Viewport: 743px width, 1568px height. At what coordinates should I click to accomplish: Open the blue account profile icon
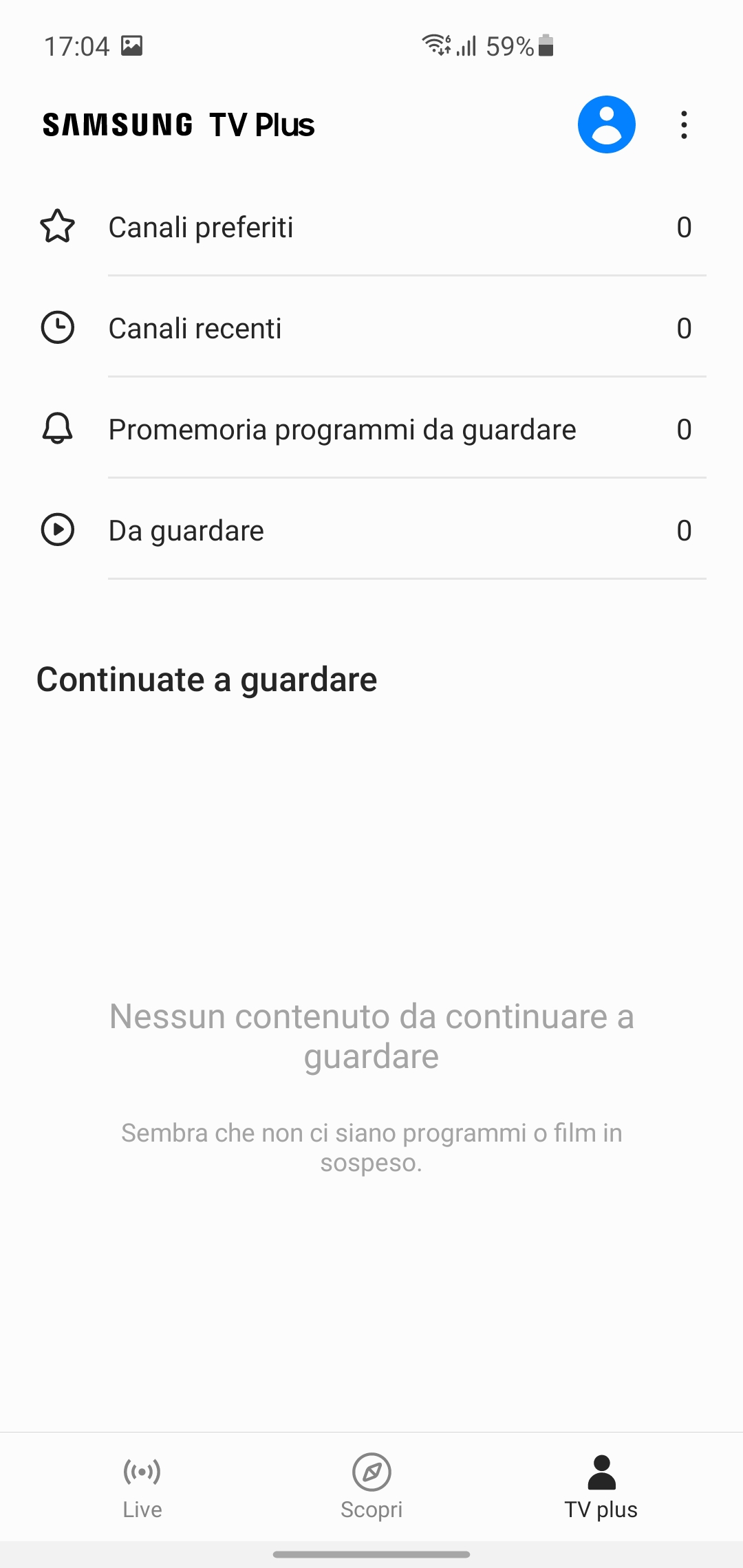606,124
